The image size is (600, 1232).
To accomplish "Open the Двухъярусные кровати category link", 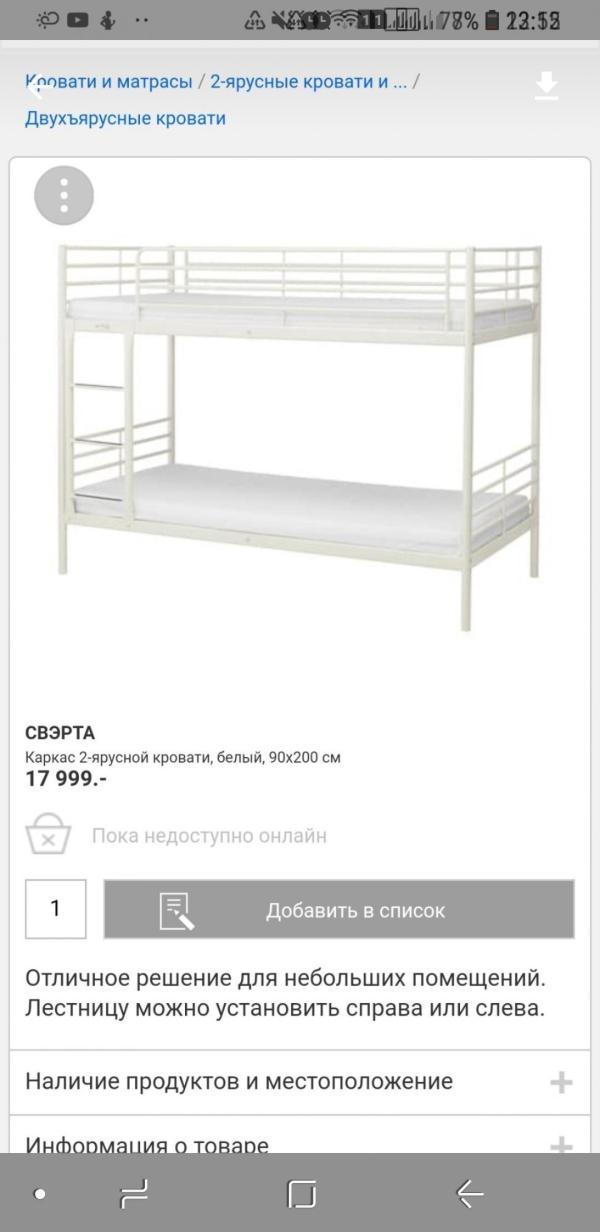I will pyautogui.click(x=125, y=118).
